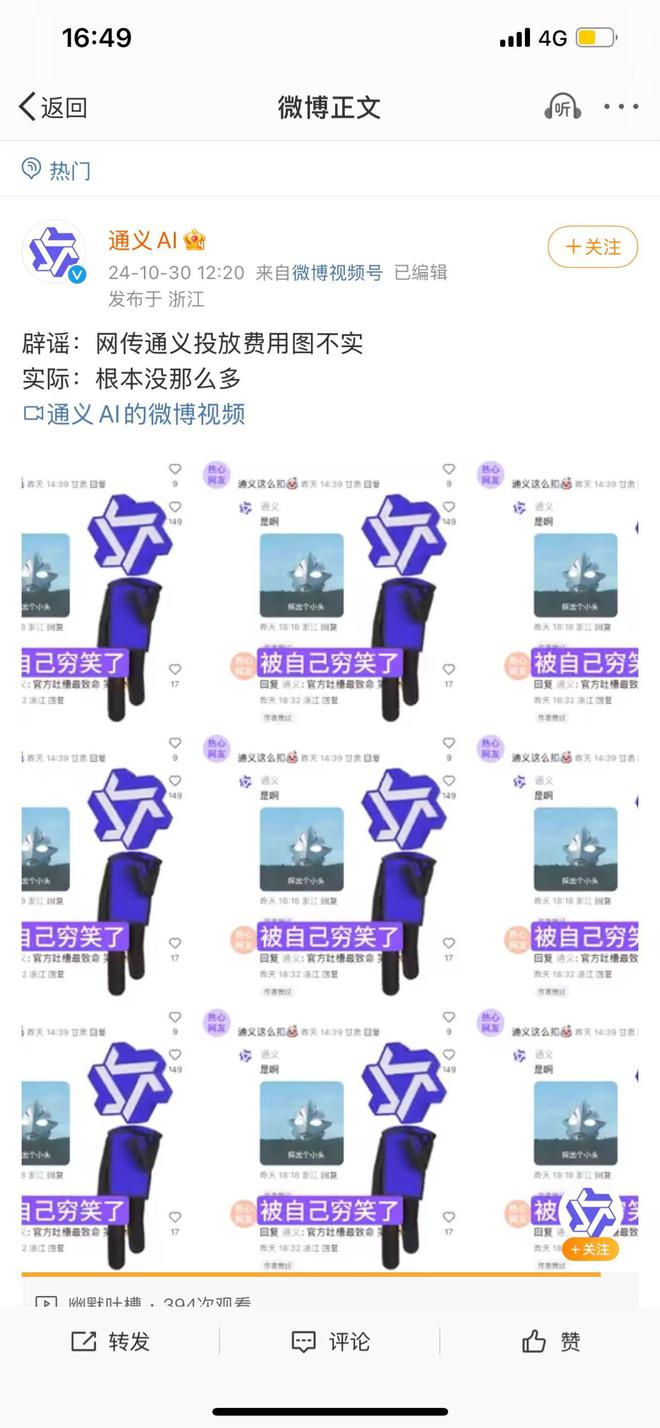Open 通义 AI profile avatar
Viewport: 660px width, 1428px height.
tap(54, 251)
